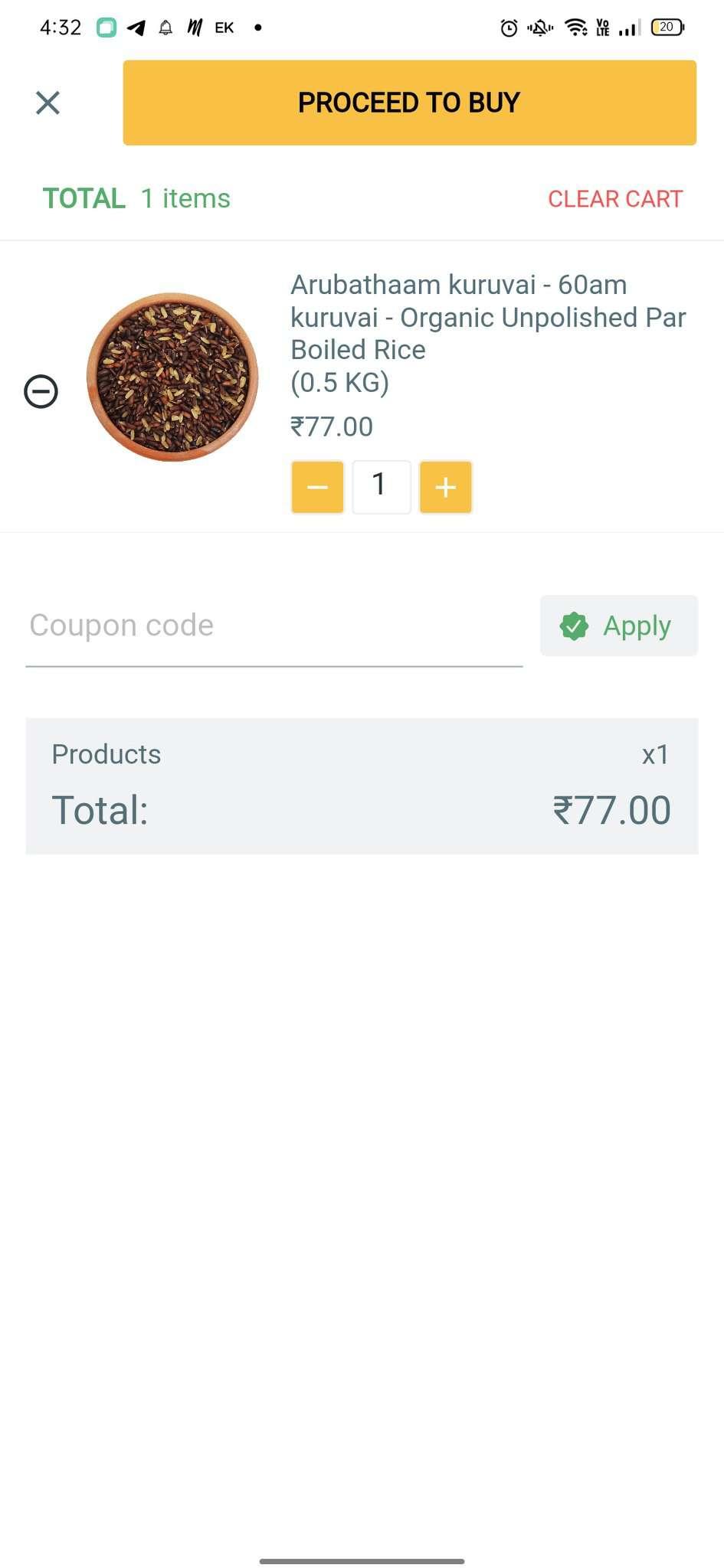
Task: Focus the Coupon code field
Action: [274, 626]
